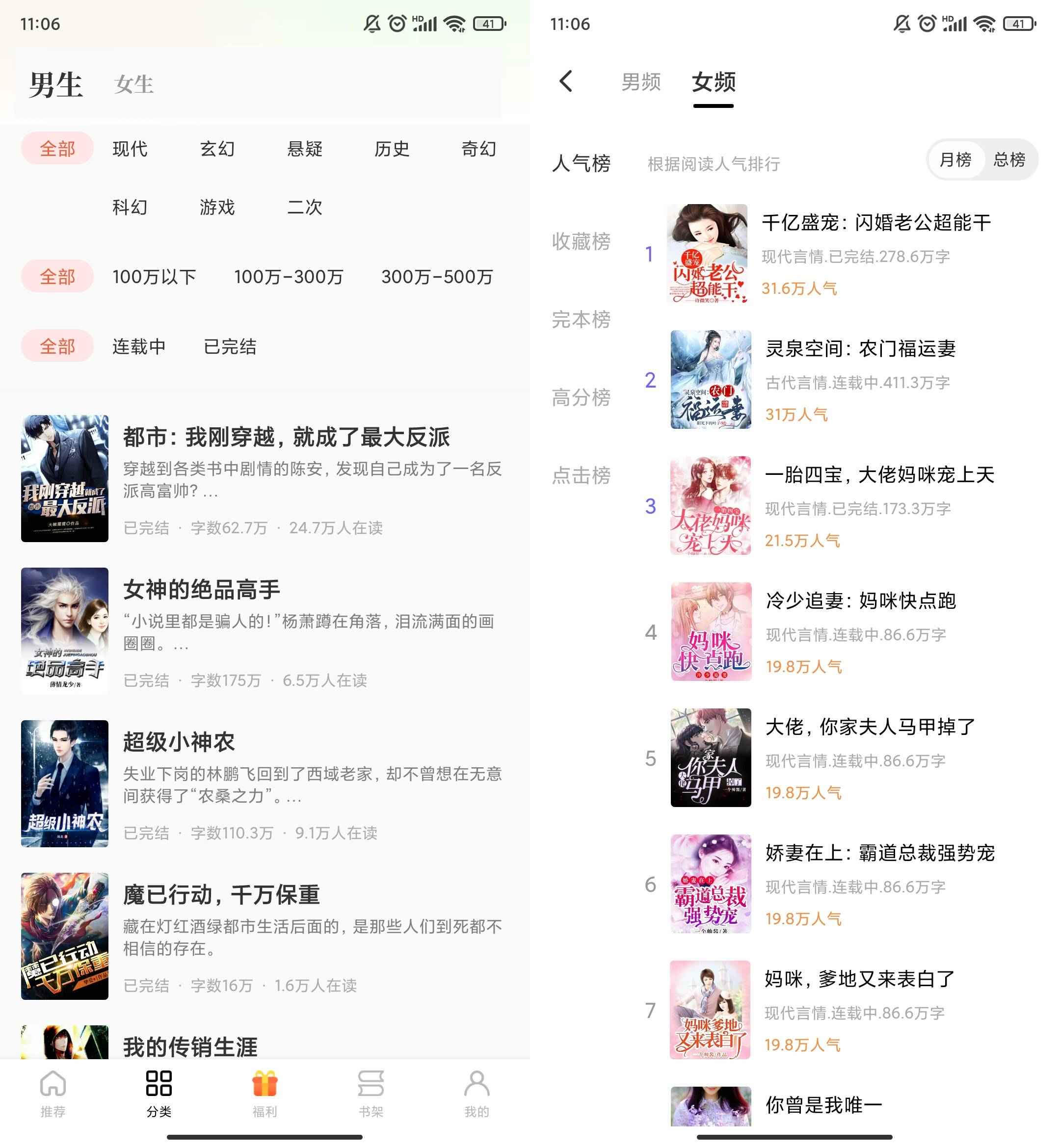
Task: Open 都市：我刚穿越，就成了最大反派
Action: click(286, 438)
